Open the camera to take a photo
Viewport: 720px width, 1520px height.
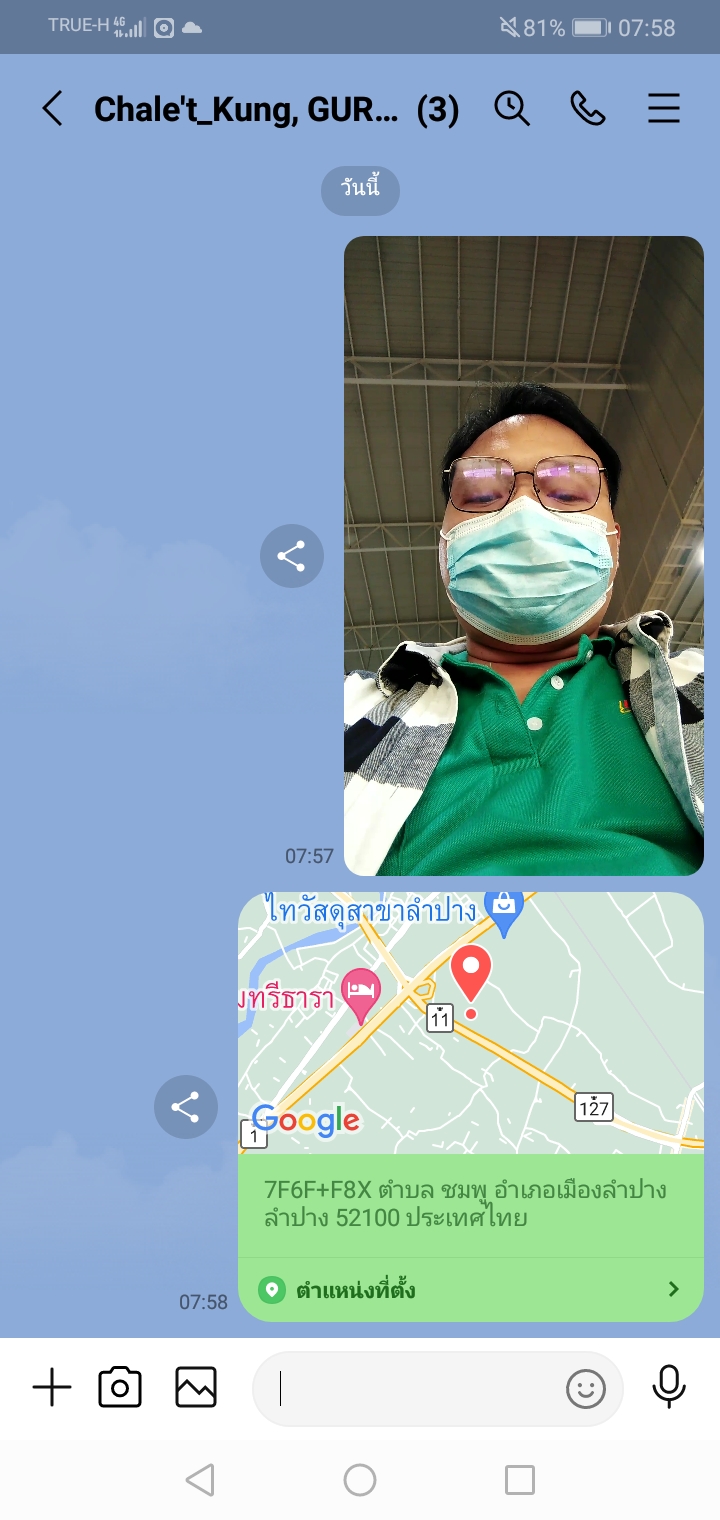tap(120, 1388)
